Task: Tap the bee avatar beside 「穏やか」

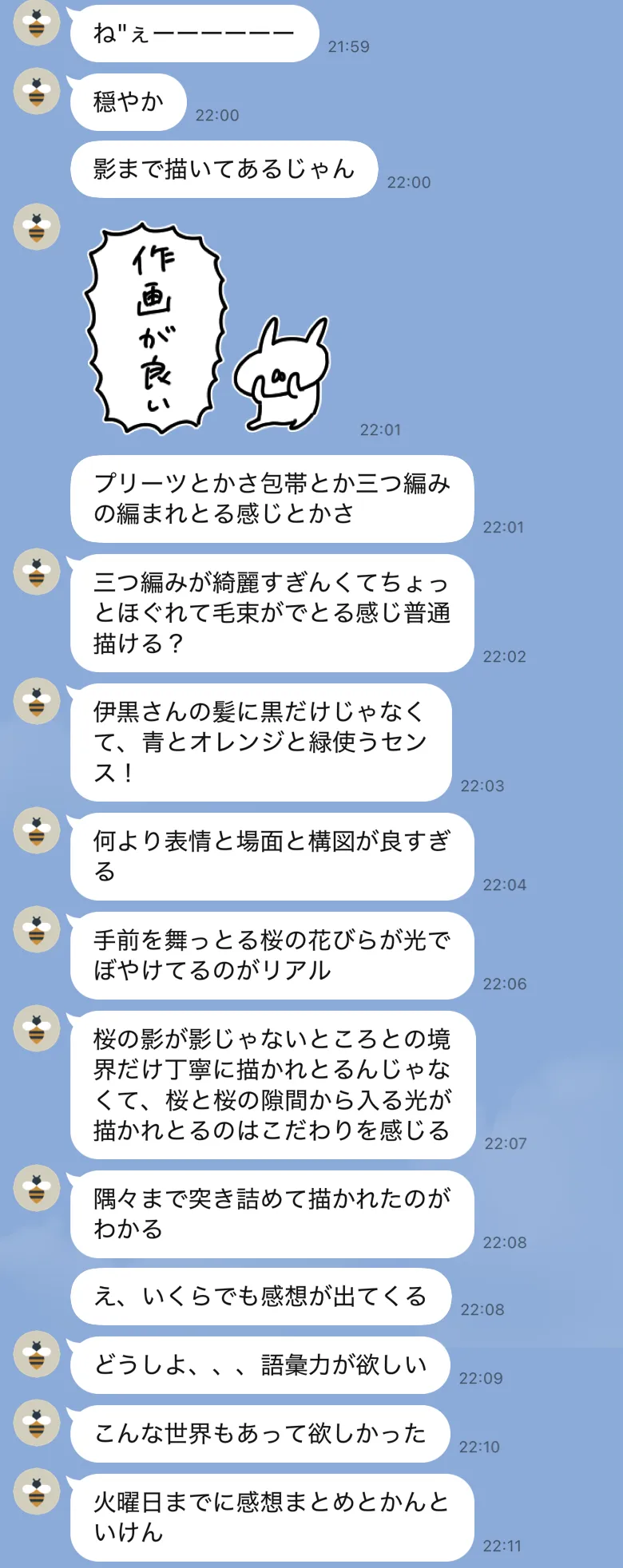Action: (37, 91)
